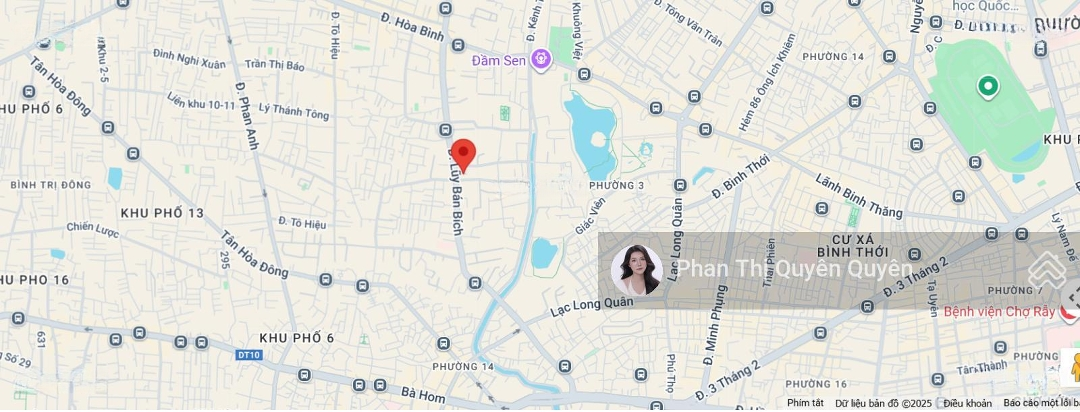Report a map error via Báo cáo link
The height and width of the screenshot is (412, 1080).
tap(1040, 403)
